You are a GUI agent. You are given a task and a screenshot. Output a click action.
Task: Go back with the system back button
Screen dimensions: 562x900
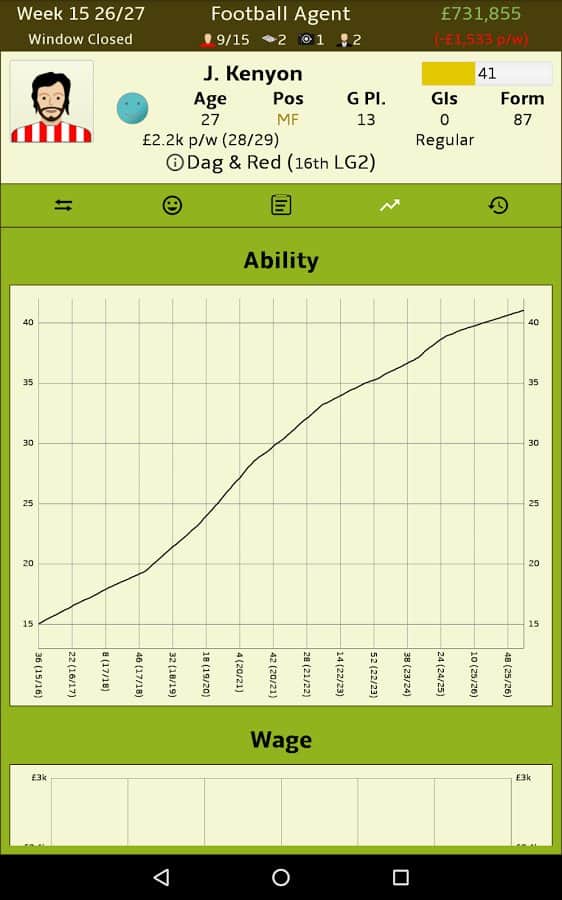162,876
